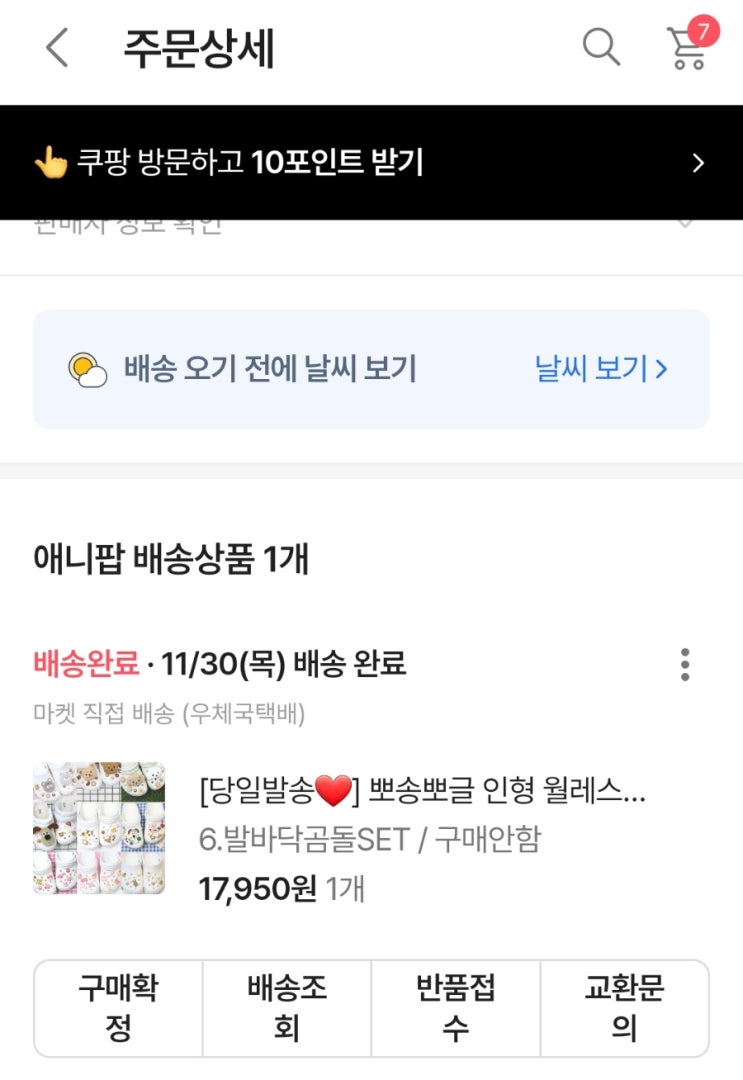The width and height of the screenshot is (743, 1080).
Task: Request a return via 반품접수
Action: tap(456, 1008)
